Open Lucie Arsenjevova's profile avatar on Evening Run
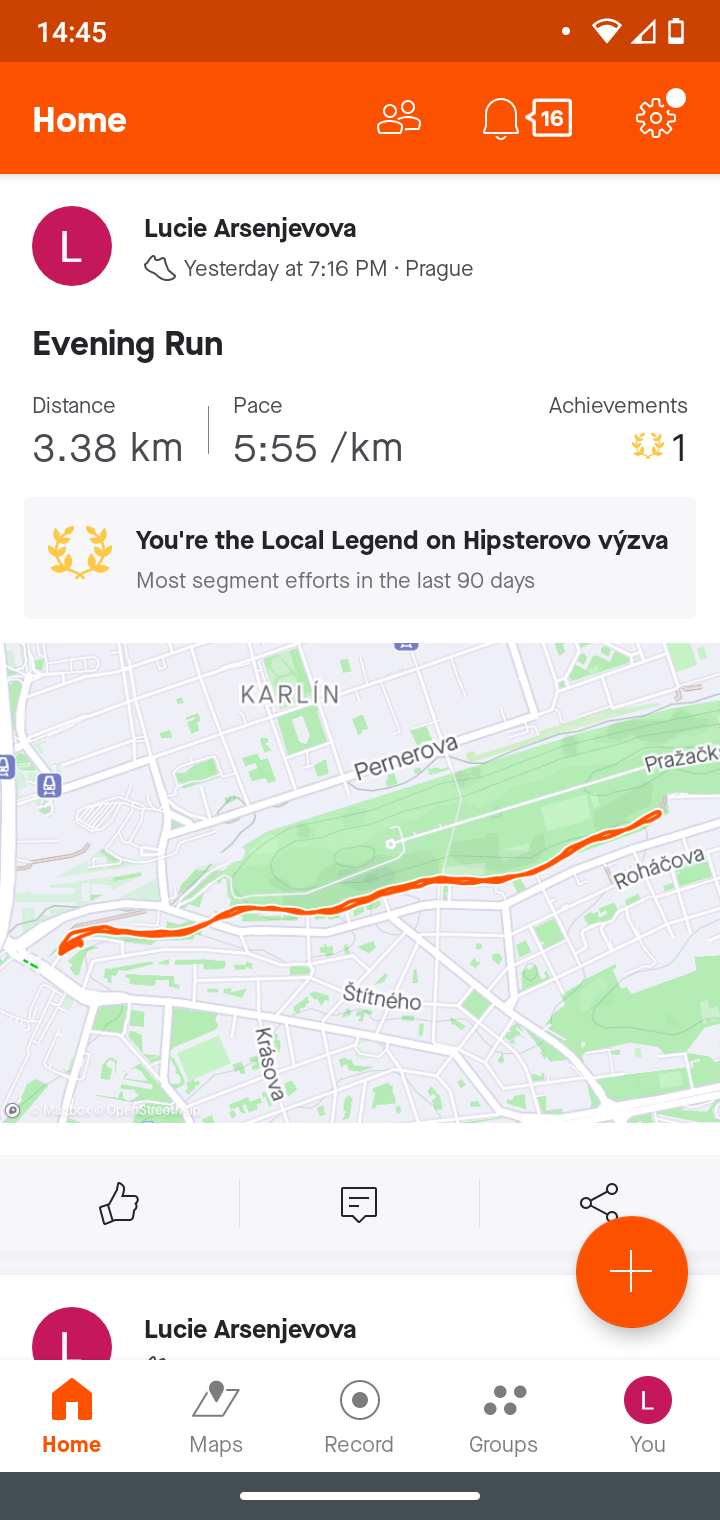The height and width of the screenshot is (1520, 720). [72, 246]
